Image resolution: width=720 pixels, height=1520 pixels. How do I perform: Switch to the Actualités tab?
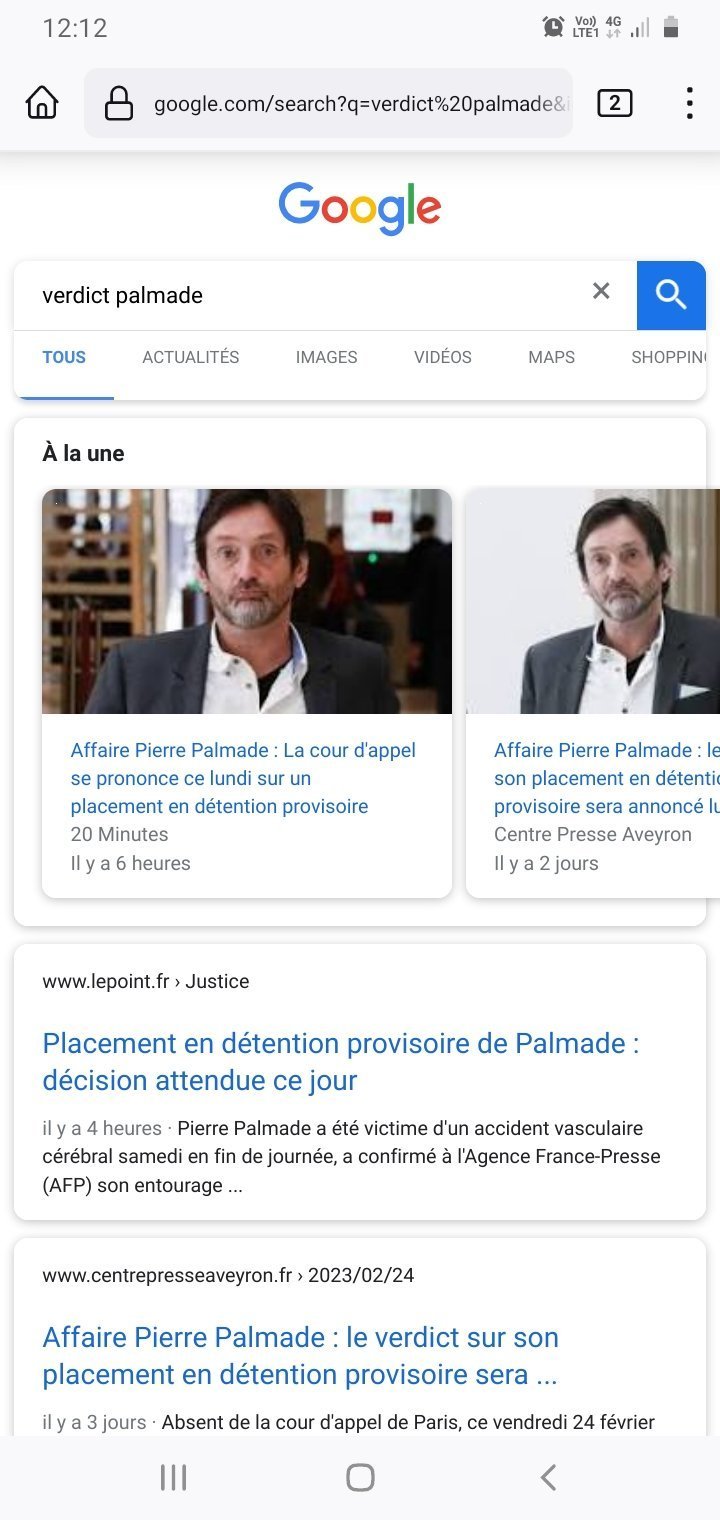pos(191,357)
